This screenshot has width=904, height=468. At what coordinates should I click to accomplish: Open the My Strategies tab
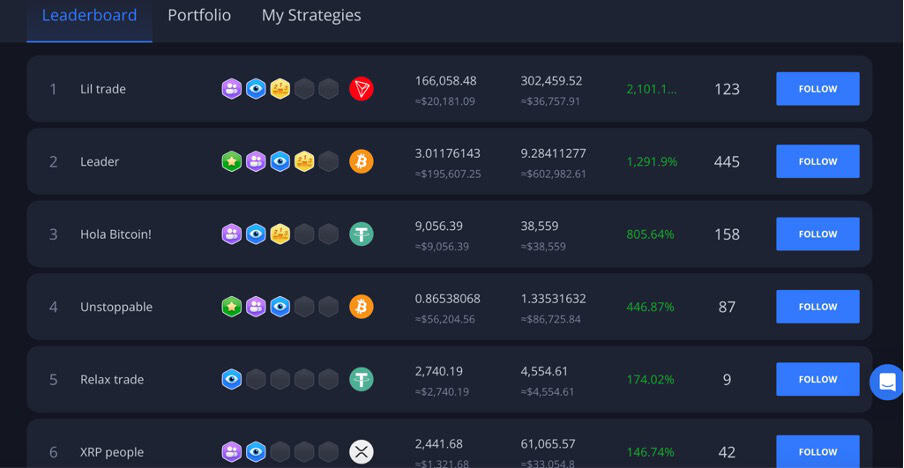click(311, 16)
